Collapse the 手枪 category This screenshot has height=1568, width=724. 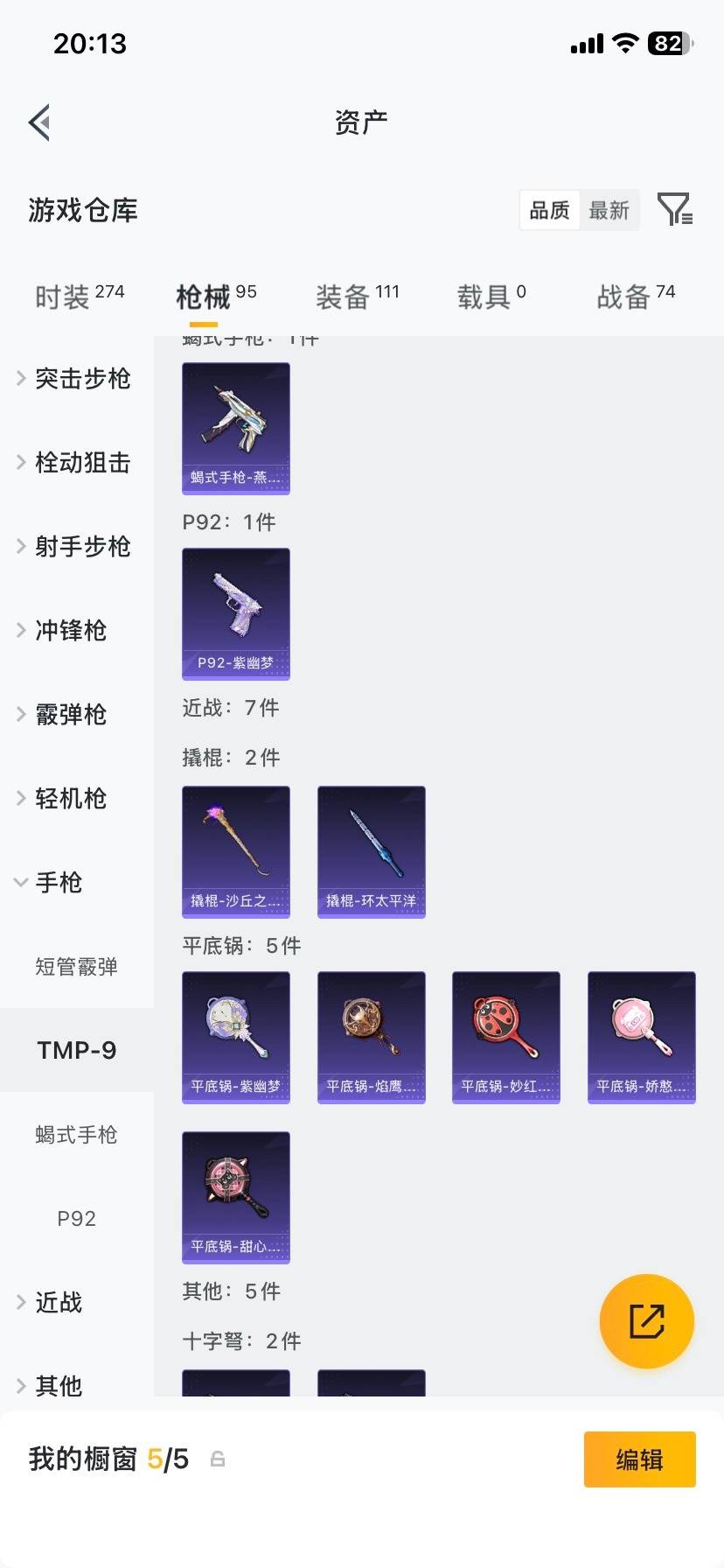tap(58, 883)
